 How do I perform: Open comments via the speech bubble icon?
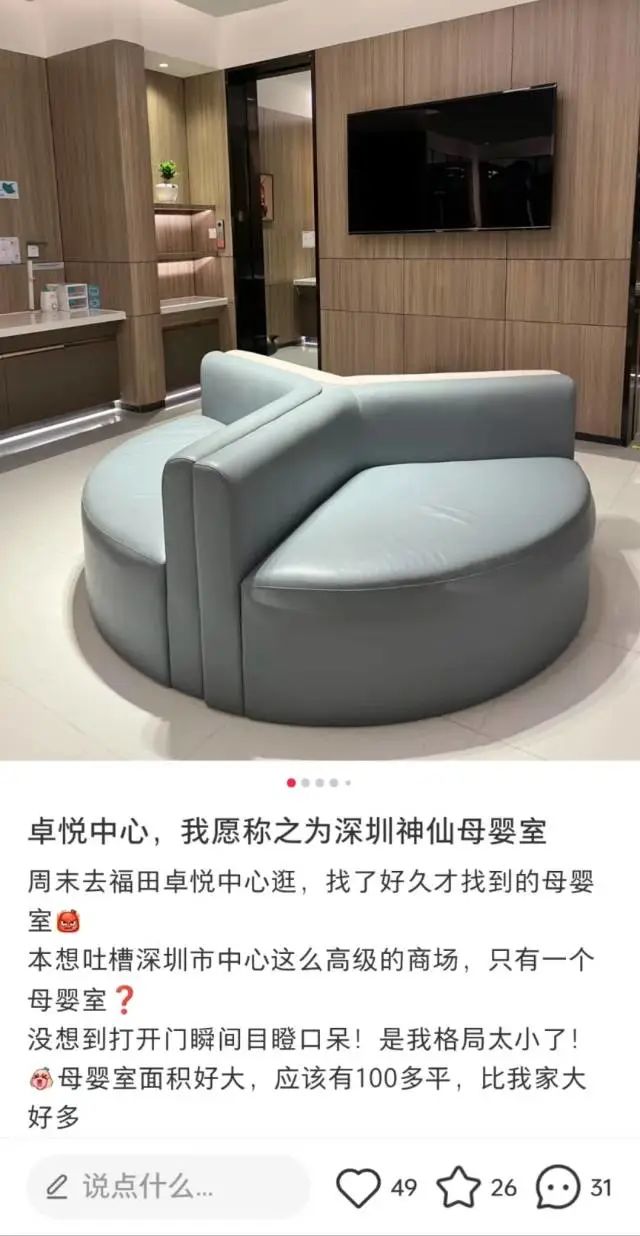click(x=557, y=1188)
